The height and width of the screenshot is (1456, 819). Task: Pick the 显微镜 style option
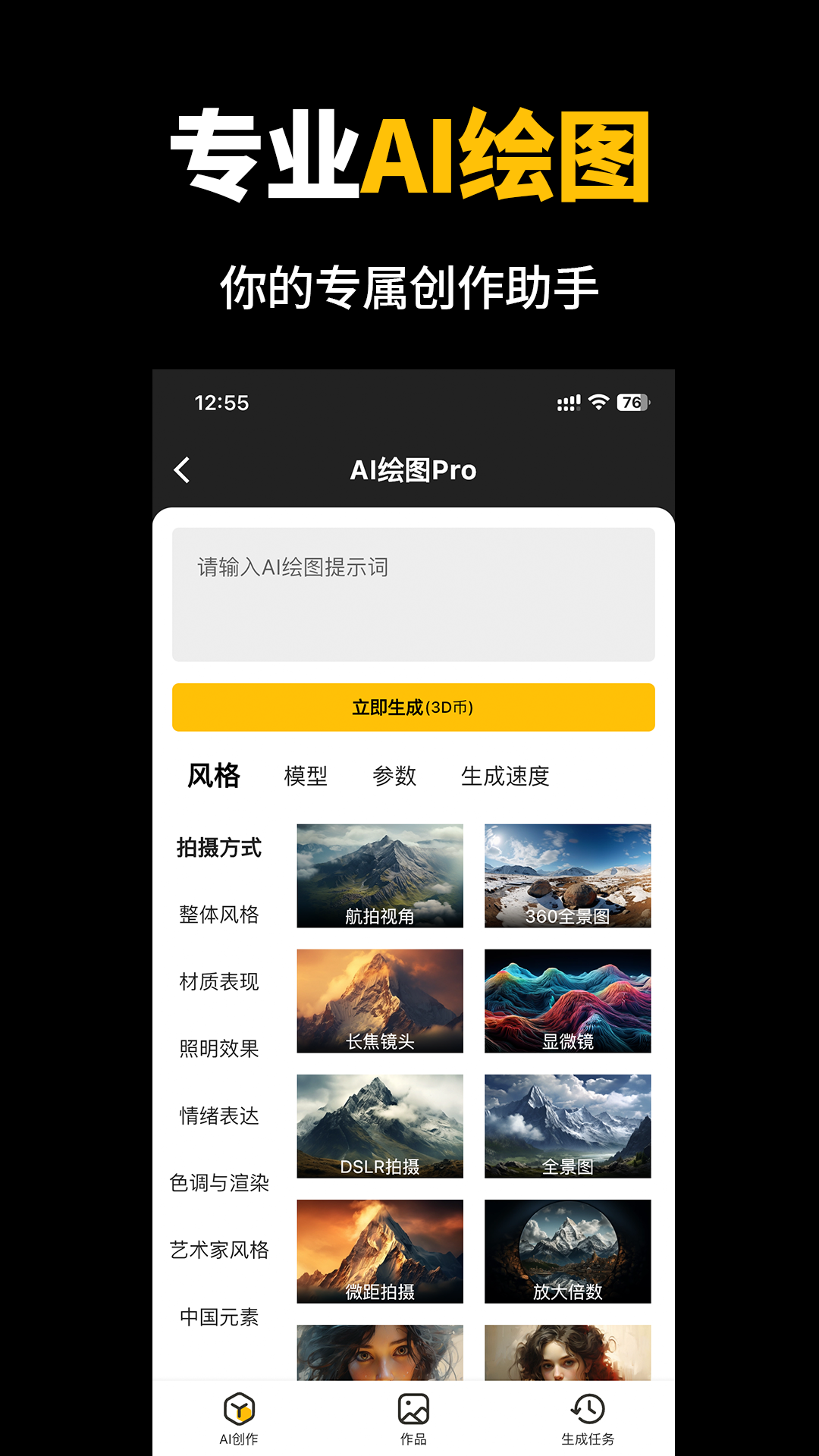click(567, 1001)
